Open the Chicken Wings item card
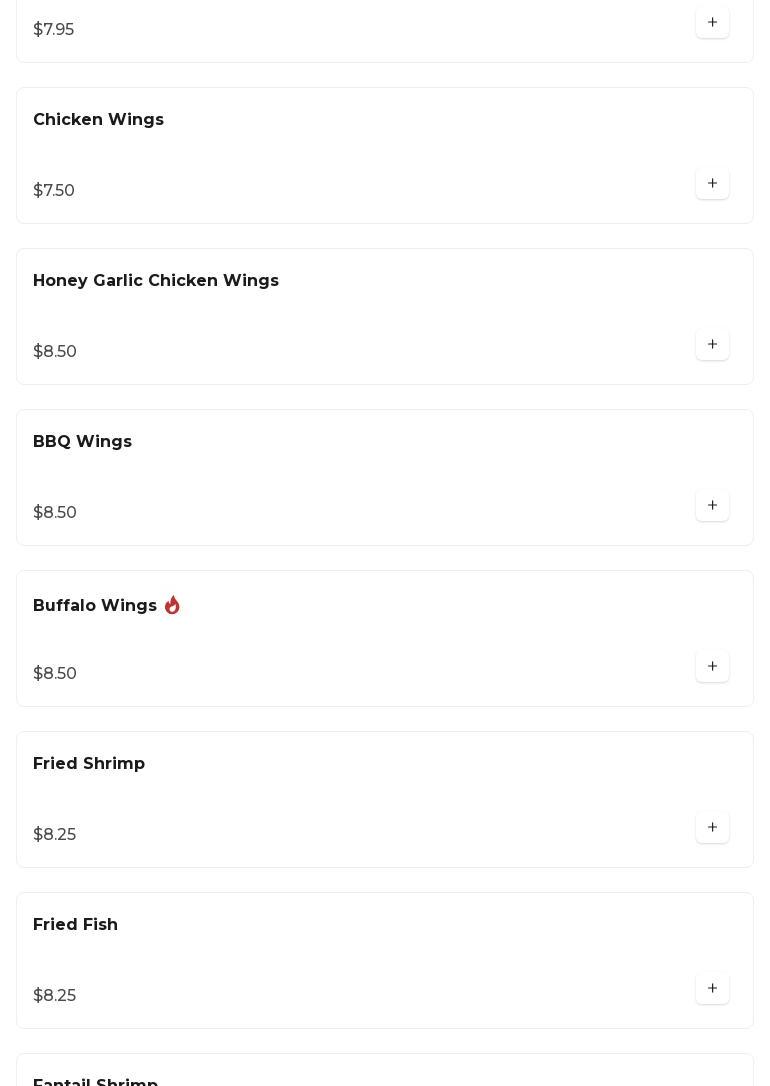The height and width of the screenshot is (1086, 770). coord(98,120)
